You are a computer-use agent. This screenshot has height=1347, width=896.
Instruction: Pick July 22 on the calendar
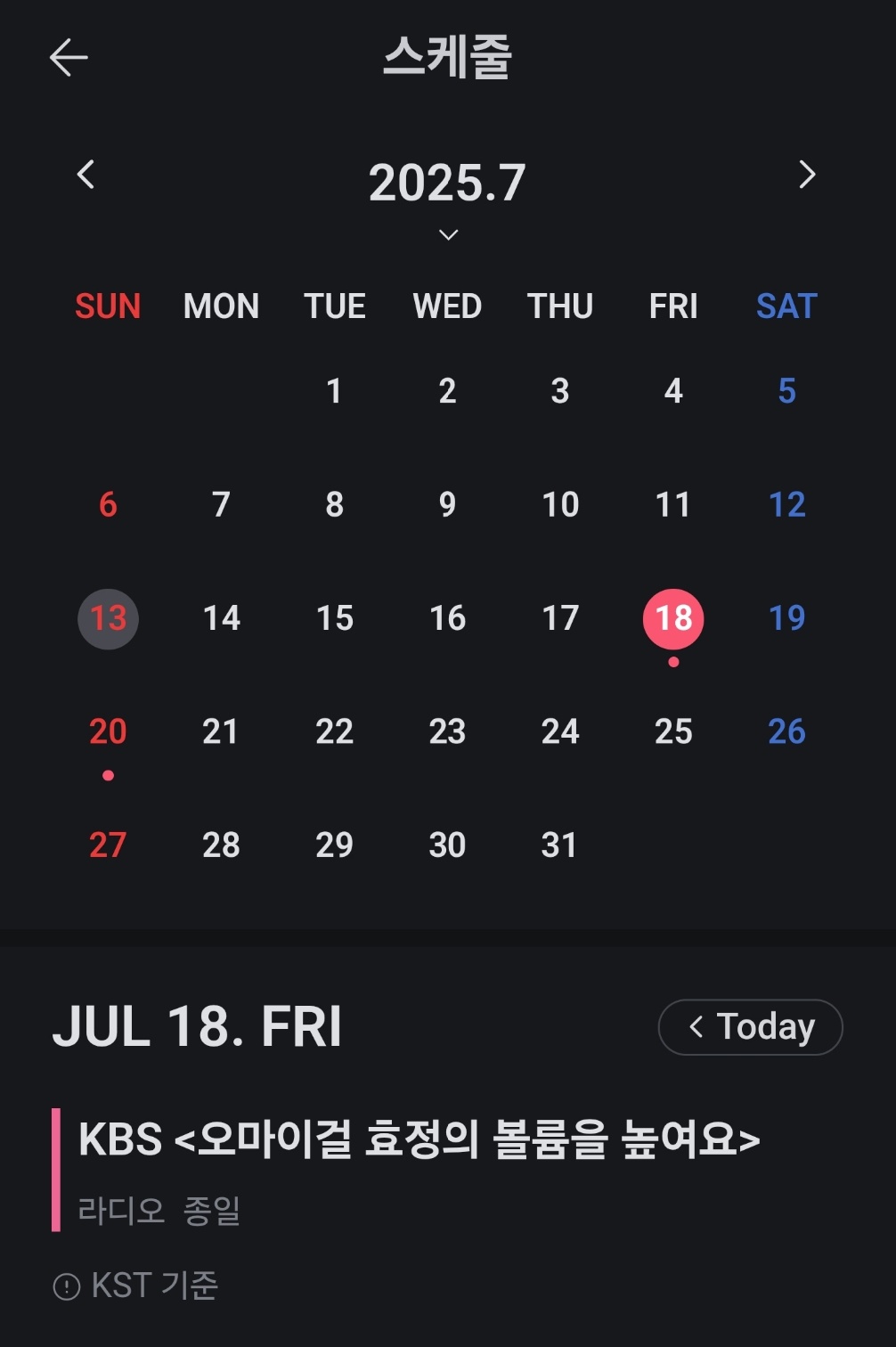[334, 732]
